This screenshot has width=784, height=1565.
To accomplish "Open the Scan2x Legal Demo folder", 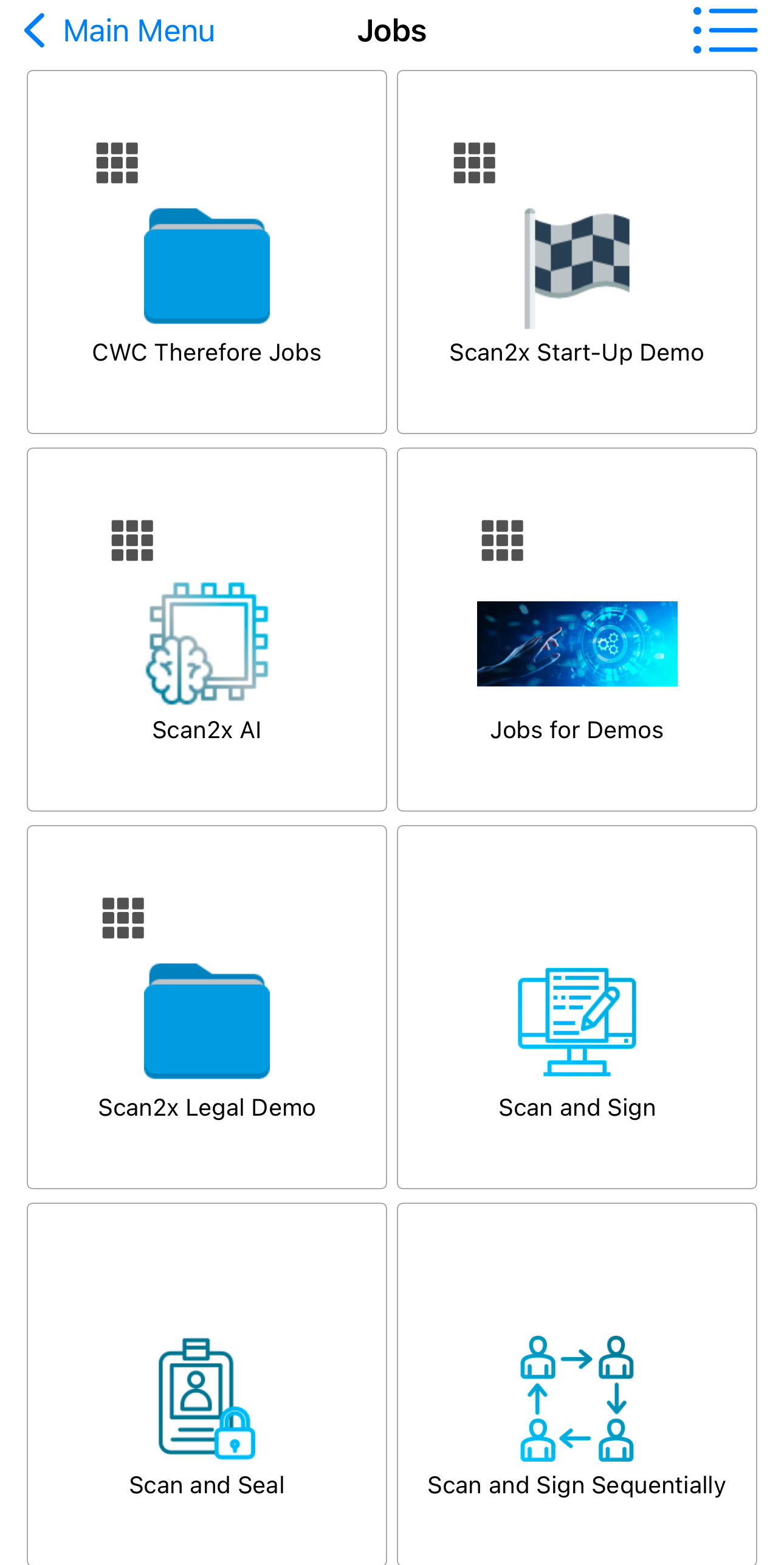I will 207,1021.
